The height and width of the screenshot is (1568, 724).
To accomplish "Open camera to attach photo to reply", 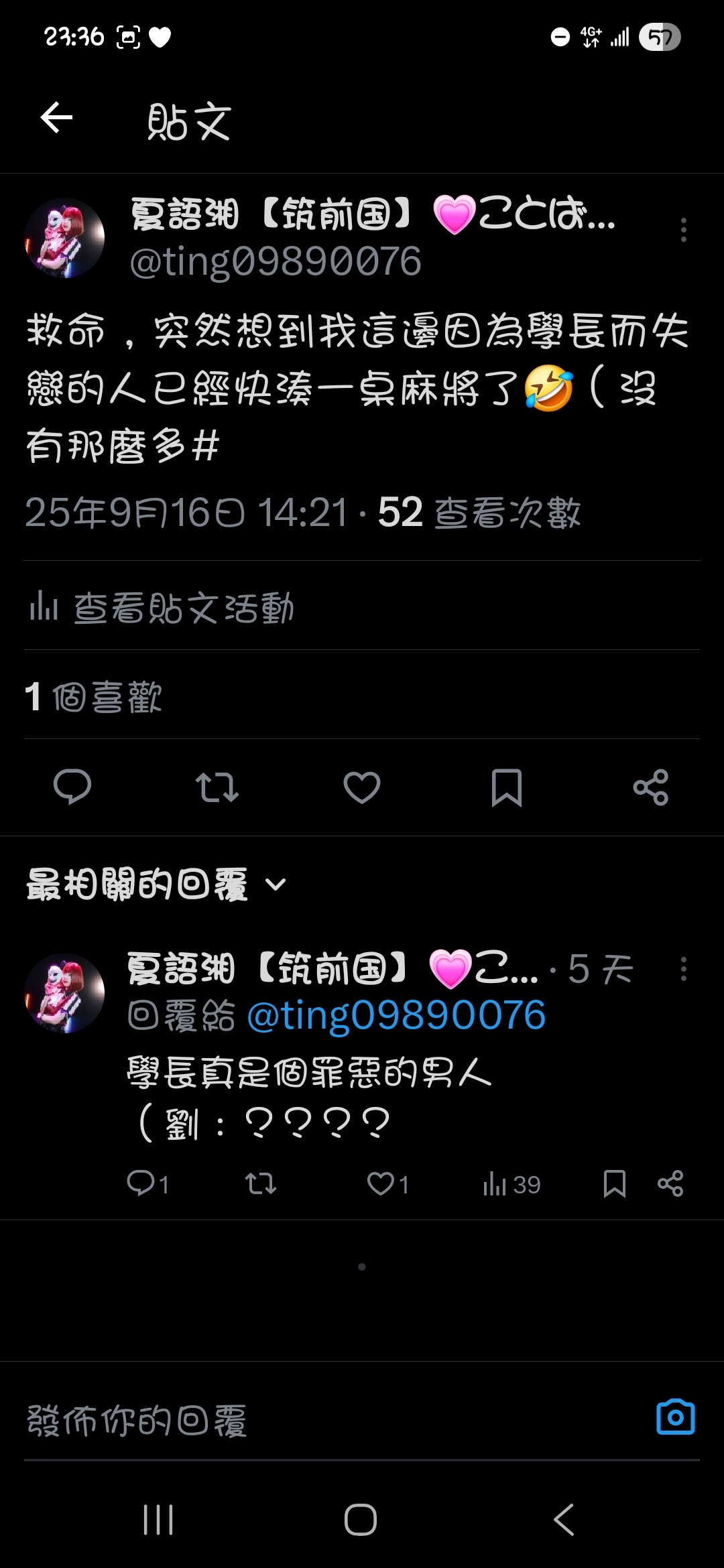I will (675, 1417).
